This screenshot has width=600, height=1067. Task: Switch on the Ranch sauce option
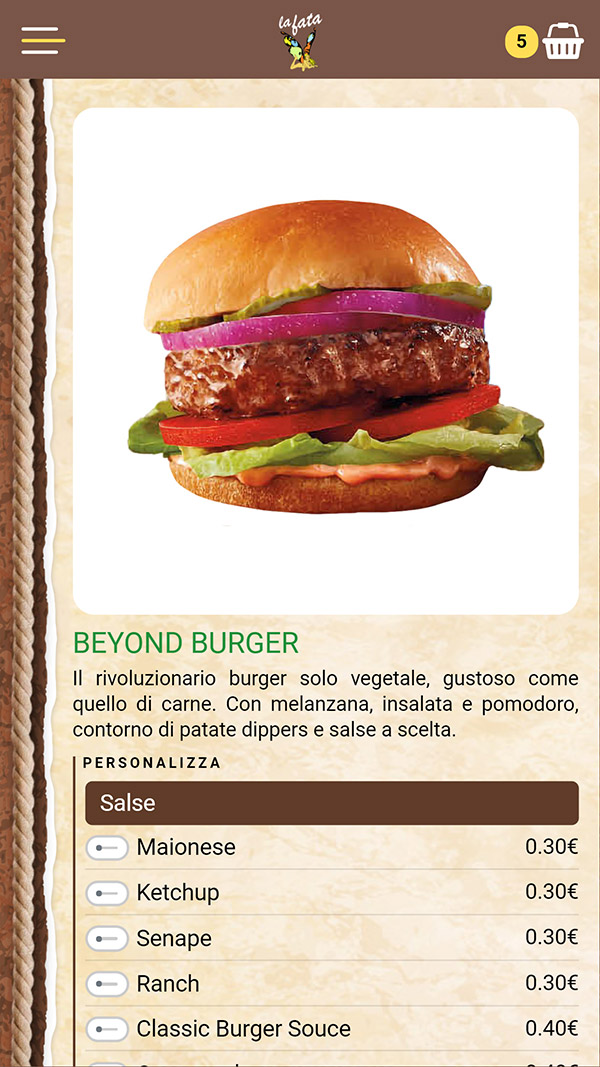107,984
